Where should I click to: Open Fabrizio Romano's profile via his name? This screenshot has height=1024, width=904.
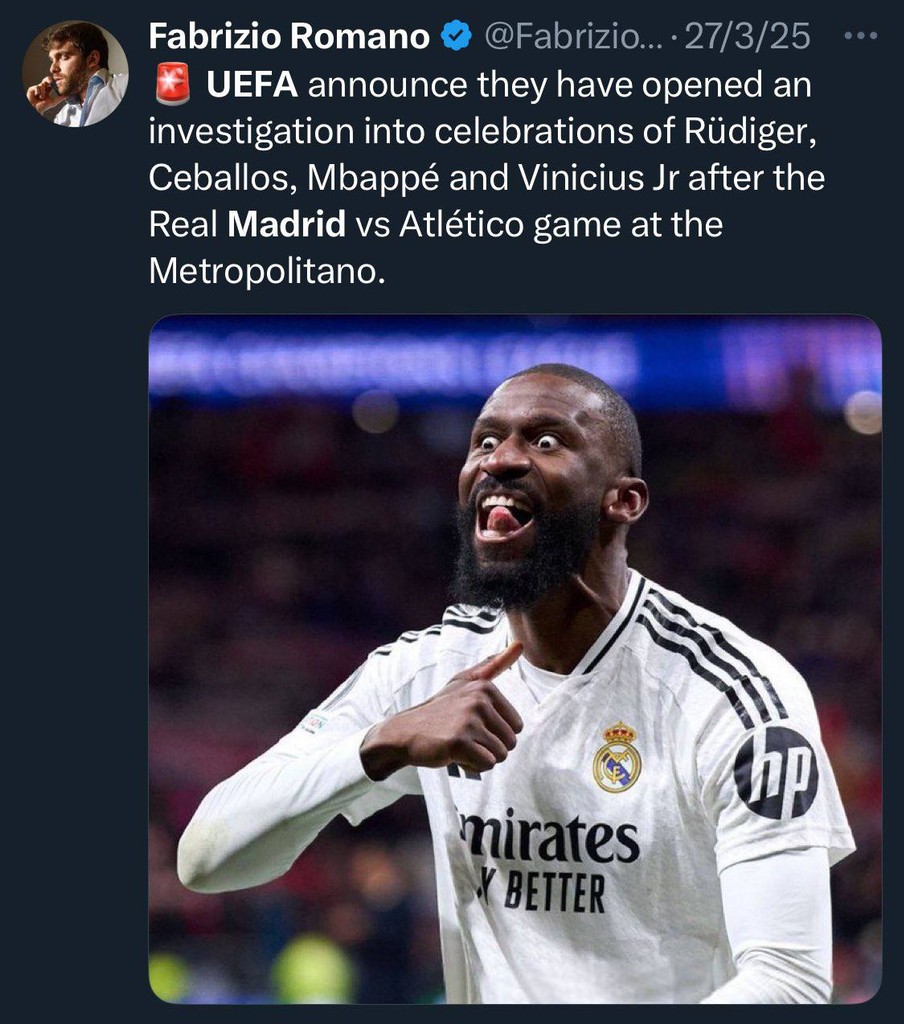(289, 37)
